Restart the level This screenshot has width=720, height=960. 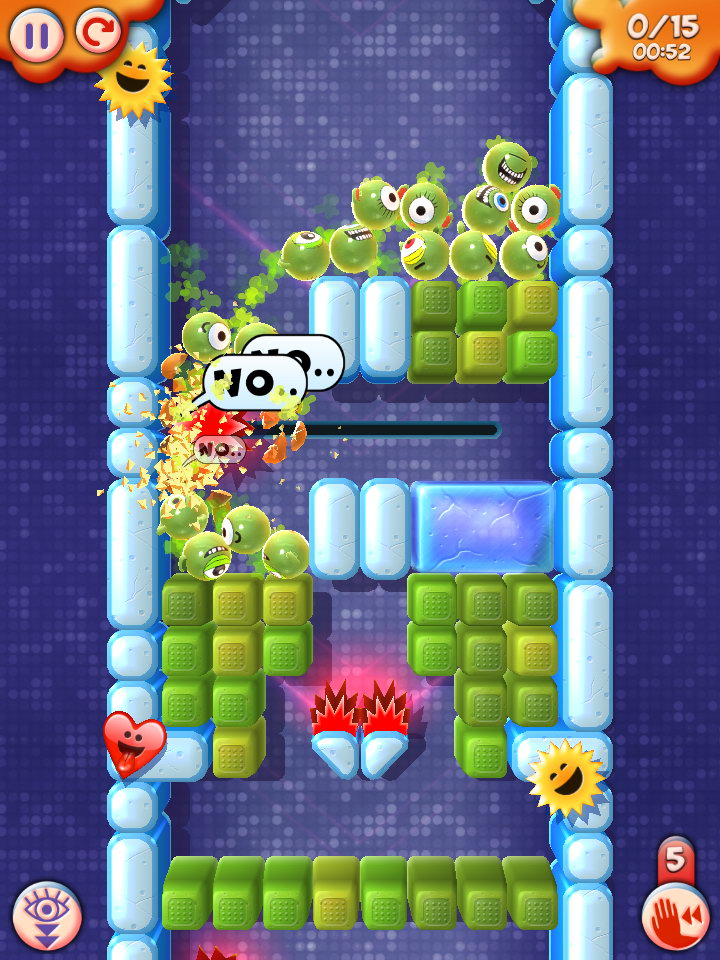click(x=97, y=32)
